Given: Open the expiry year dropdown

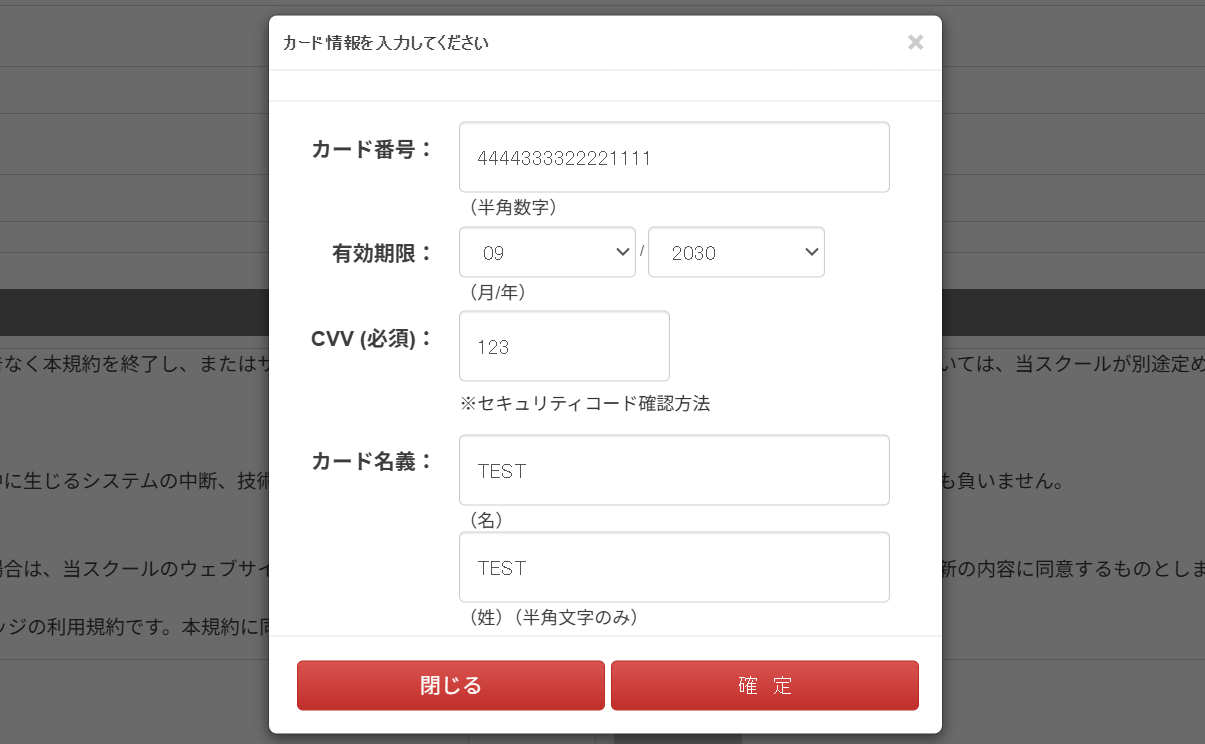Looking at the screenshot, I should click(x=736, y=253).
